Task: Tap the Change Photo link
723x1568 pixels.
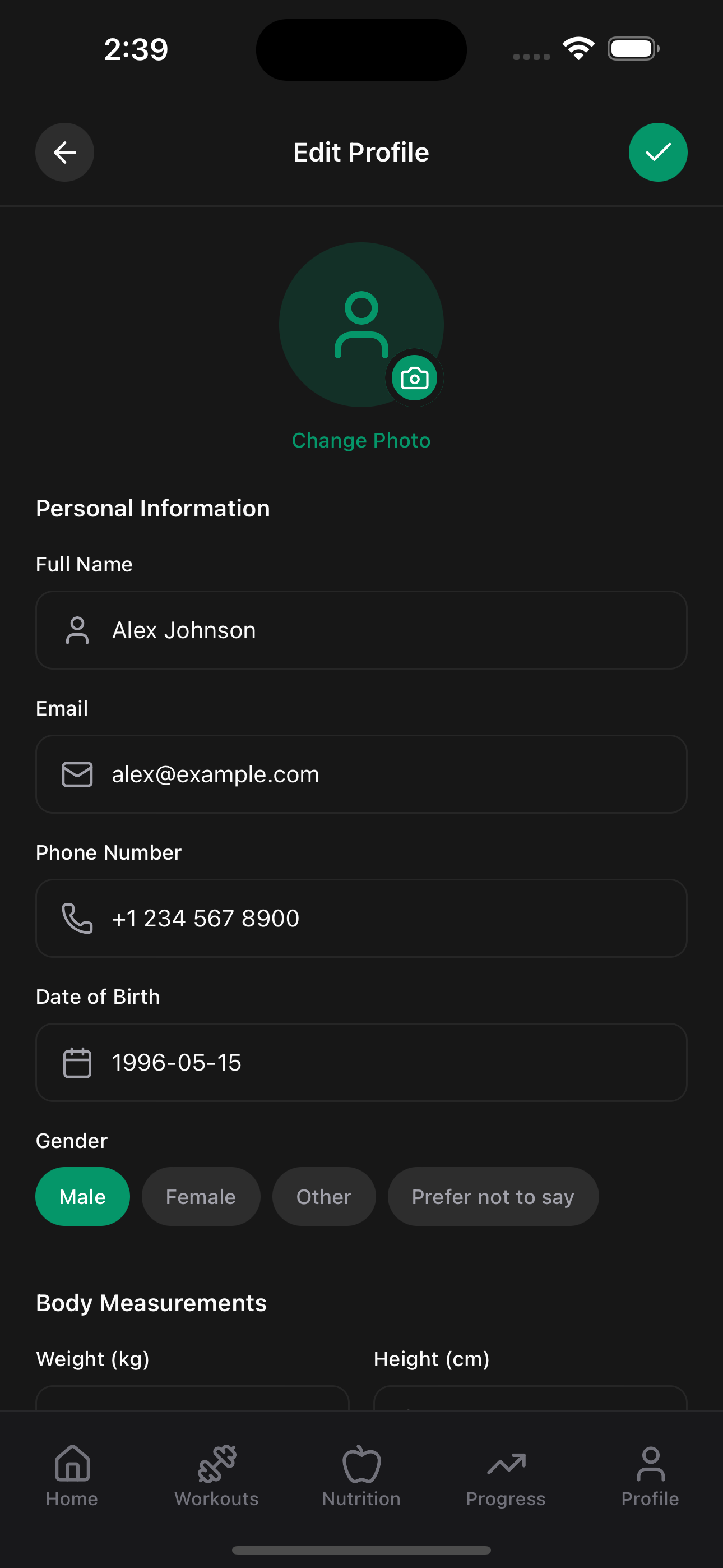Action: pyautogui.click(x=361, y=440)
